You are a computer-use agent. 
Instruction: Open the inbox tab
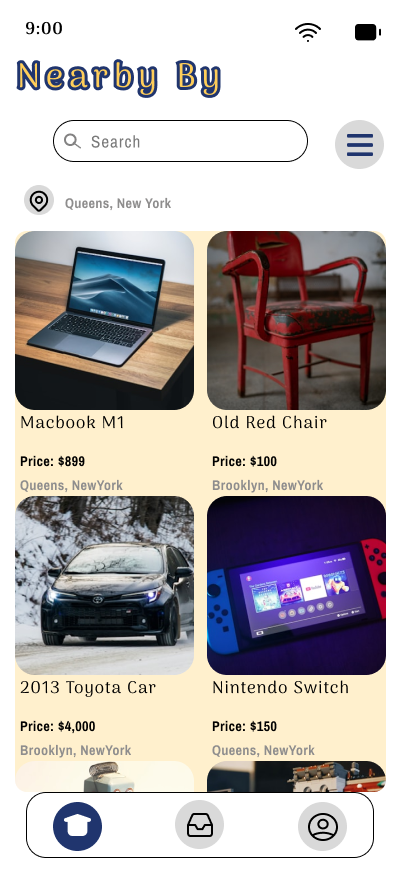click(x=200, y=826)
